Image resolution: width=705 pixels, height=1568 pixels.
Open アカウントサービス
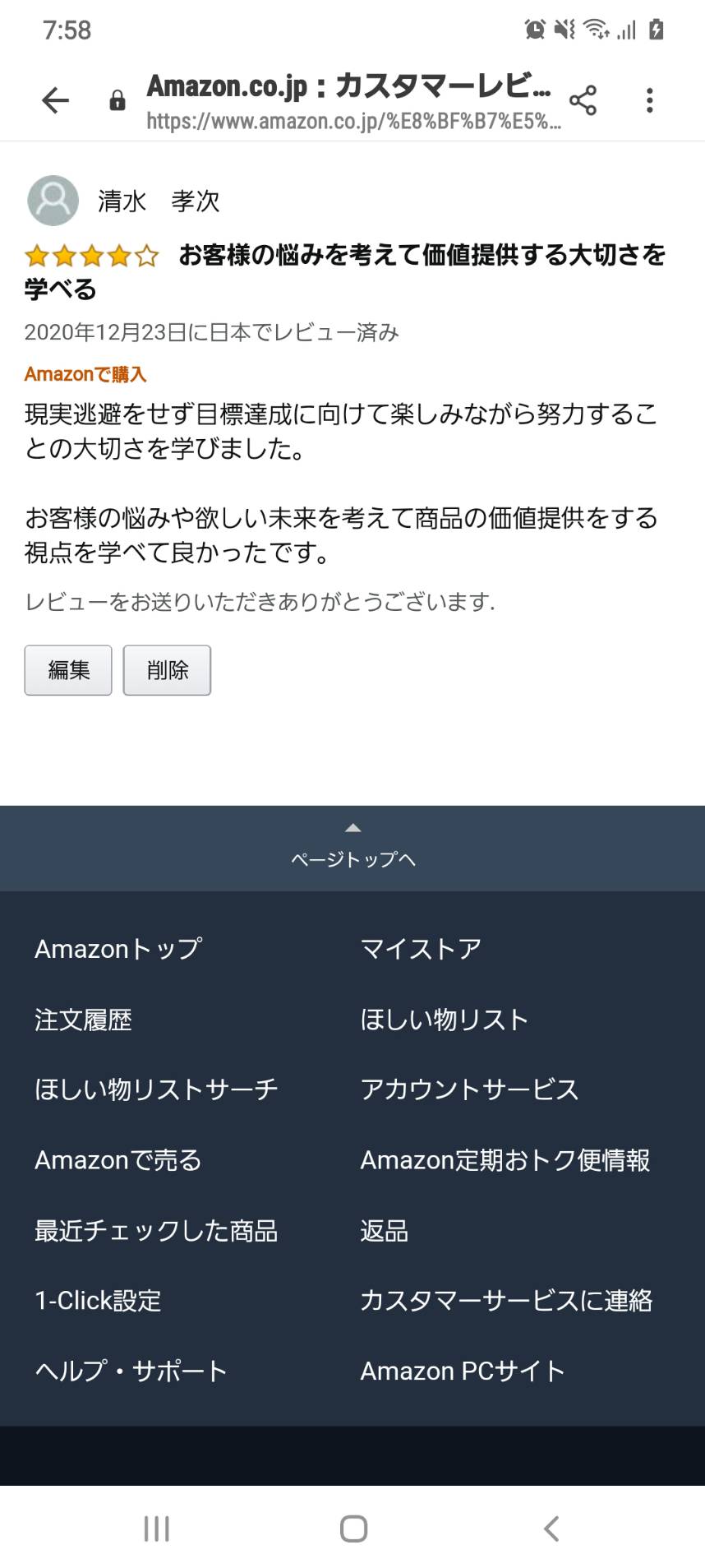[469, 1089]
